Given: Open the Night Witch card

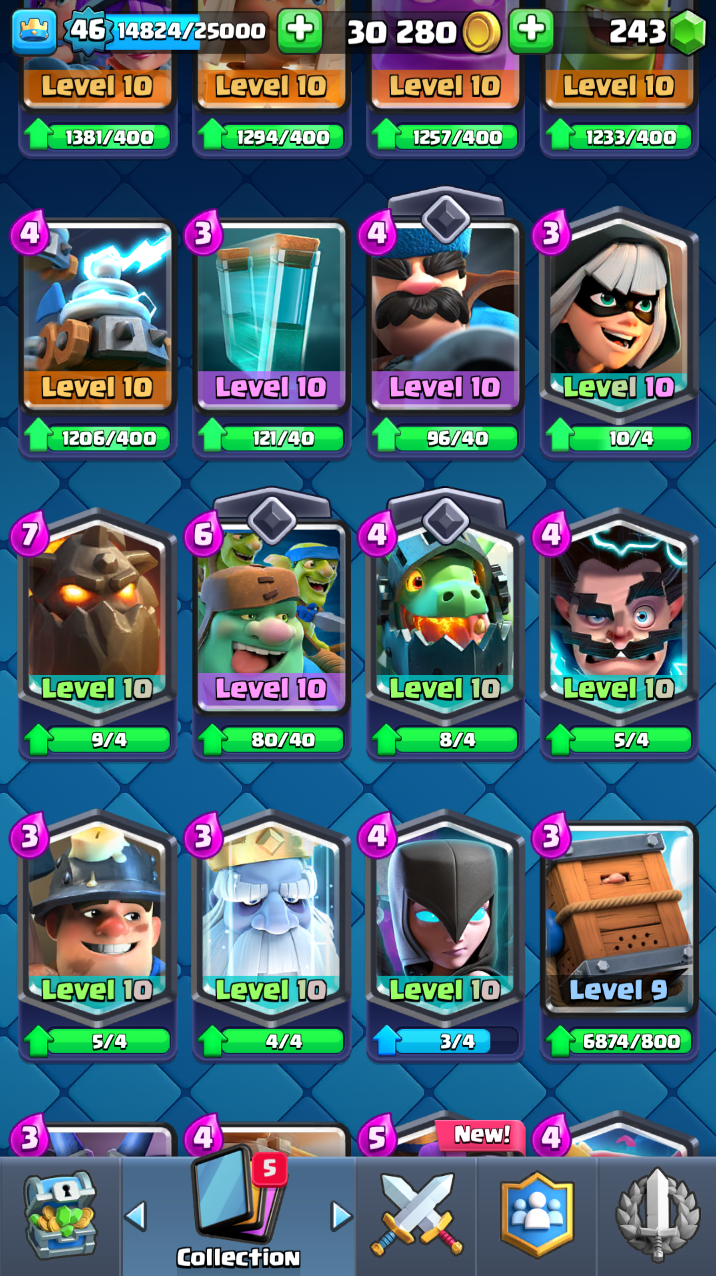Looking at the screenshot, I should (445, 918).
